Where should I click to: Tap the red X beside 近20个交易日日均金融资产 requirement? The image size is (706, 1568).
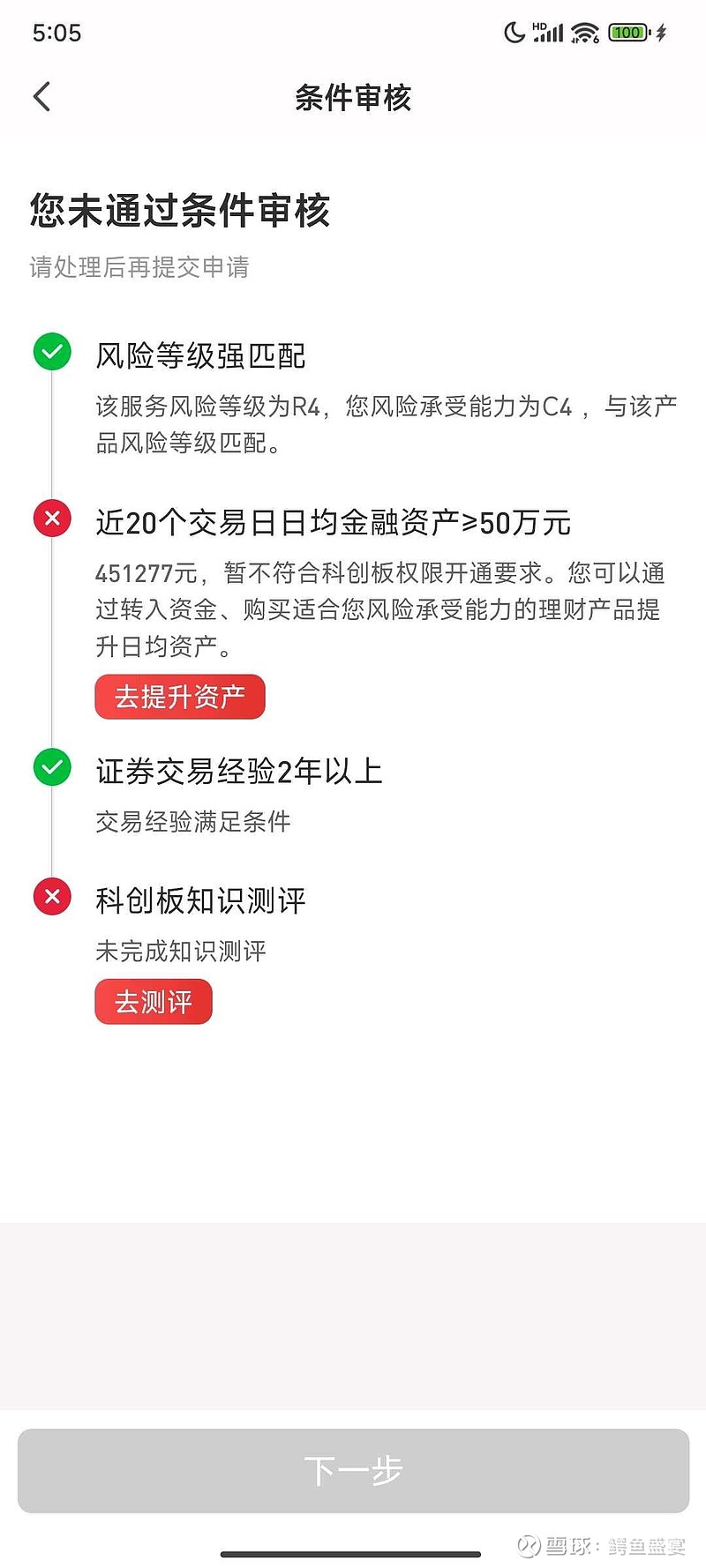click(x=51, y=519)
